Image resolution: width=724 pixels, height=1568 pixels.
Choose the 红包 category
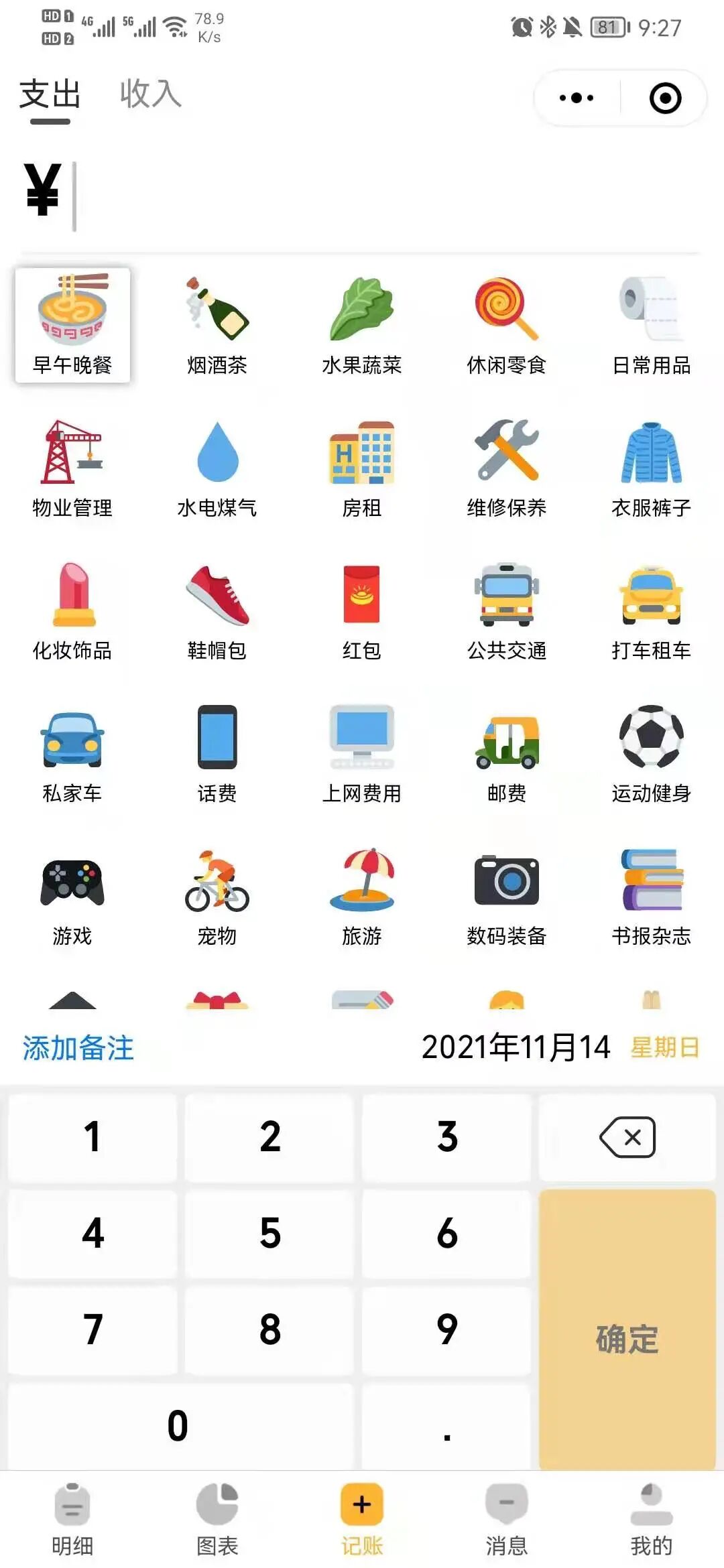coord(362,611)
